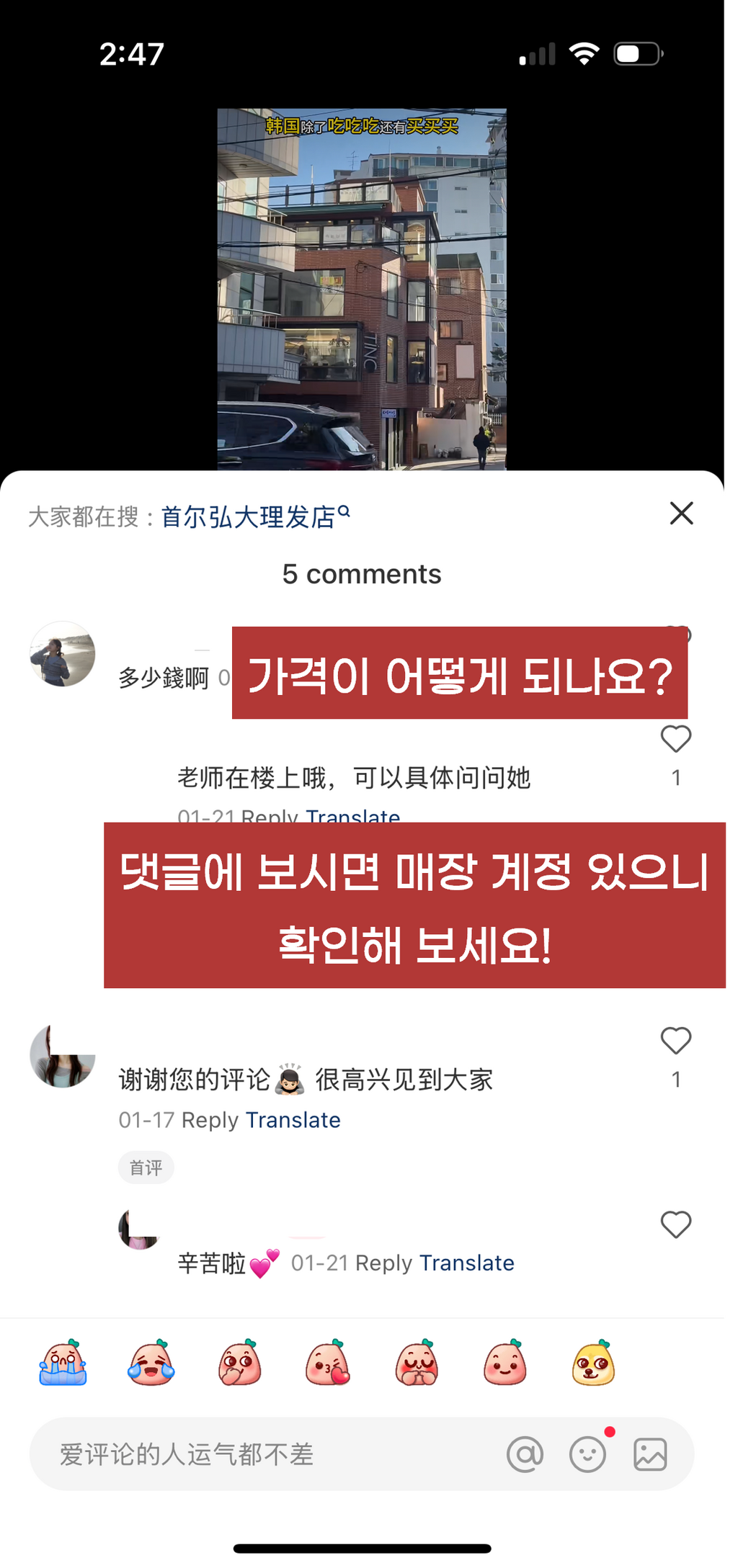This screenshot has width=738, height=1568.
Task: Like the comment 老师在楼上哦
Action: [x=675, y=740]
